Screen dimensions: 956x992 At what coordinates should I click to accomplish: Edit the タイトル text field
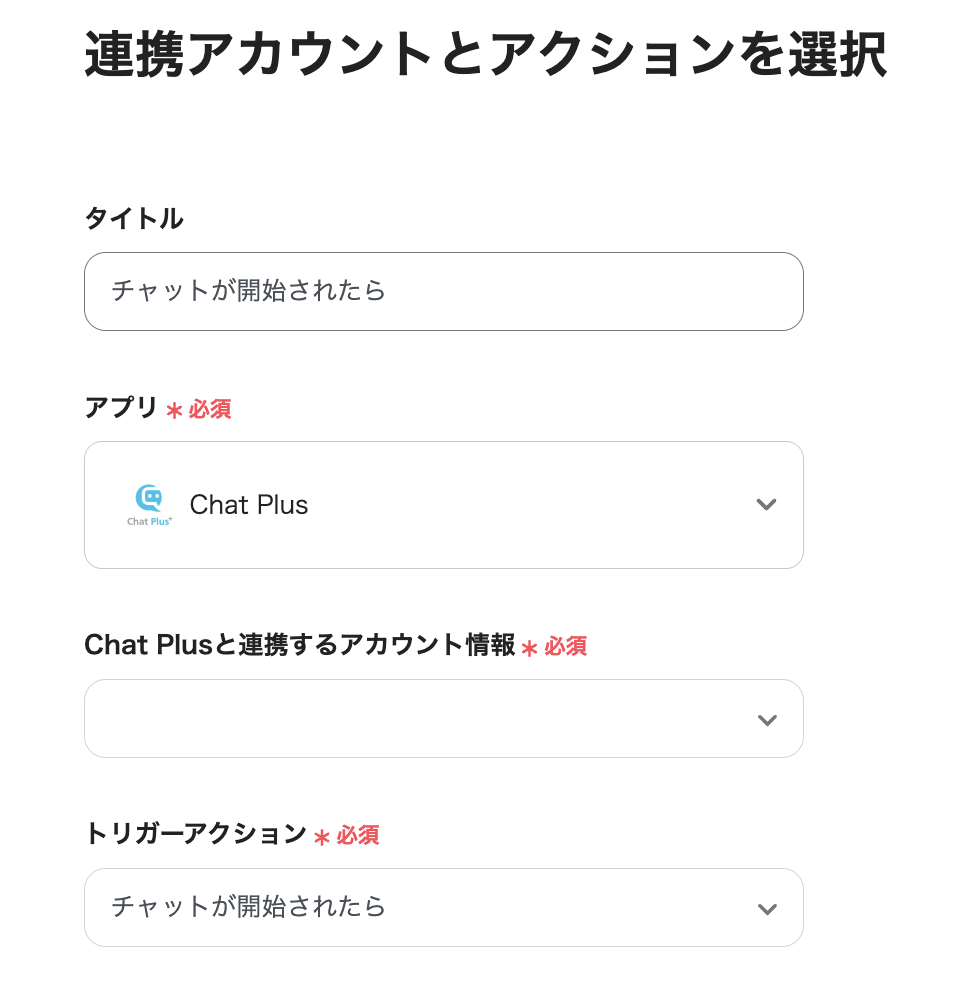pyautogui.click(x=443, y=291)
